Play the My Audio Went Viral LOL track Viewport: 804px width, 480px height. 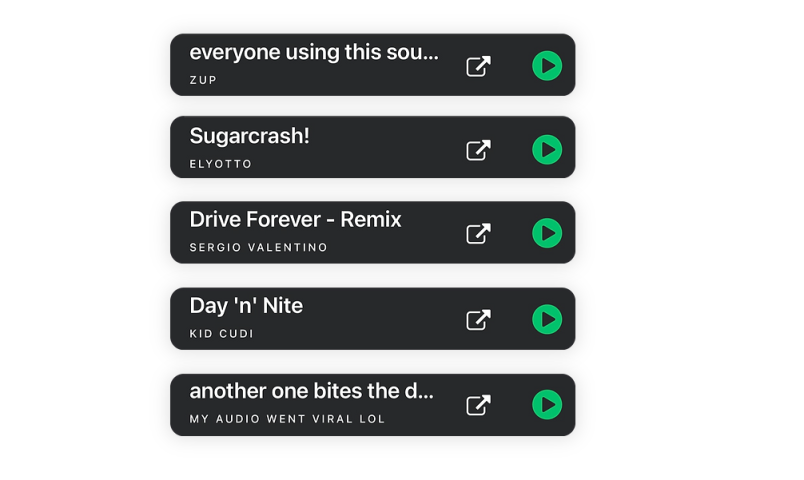[x=546, y=405]
